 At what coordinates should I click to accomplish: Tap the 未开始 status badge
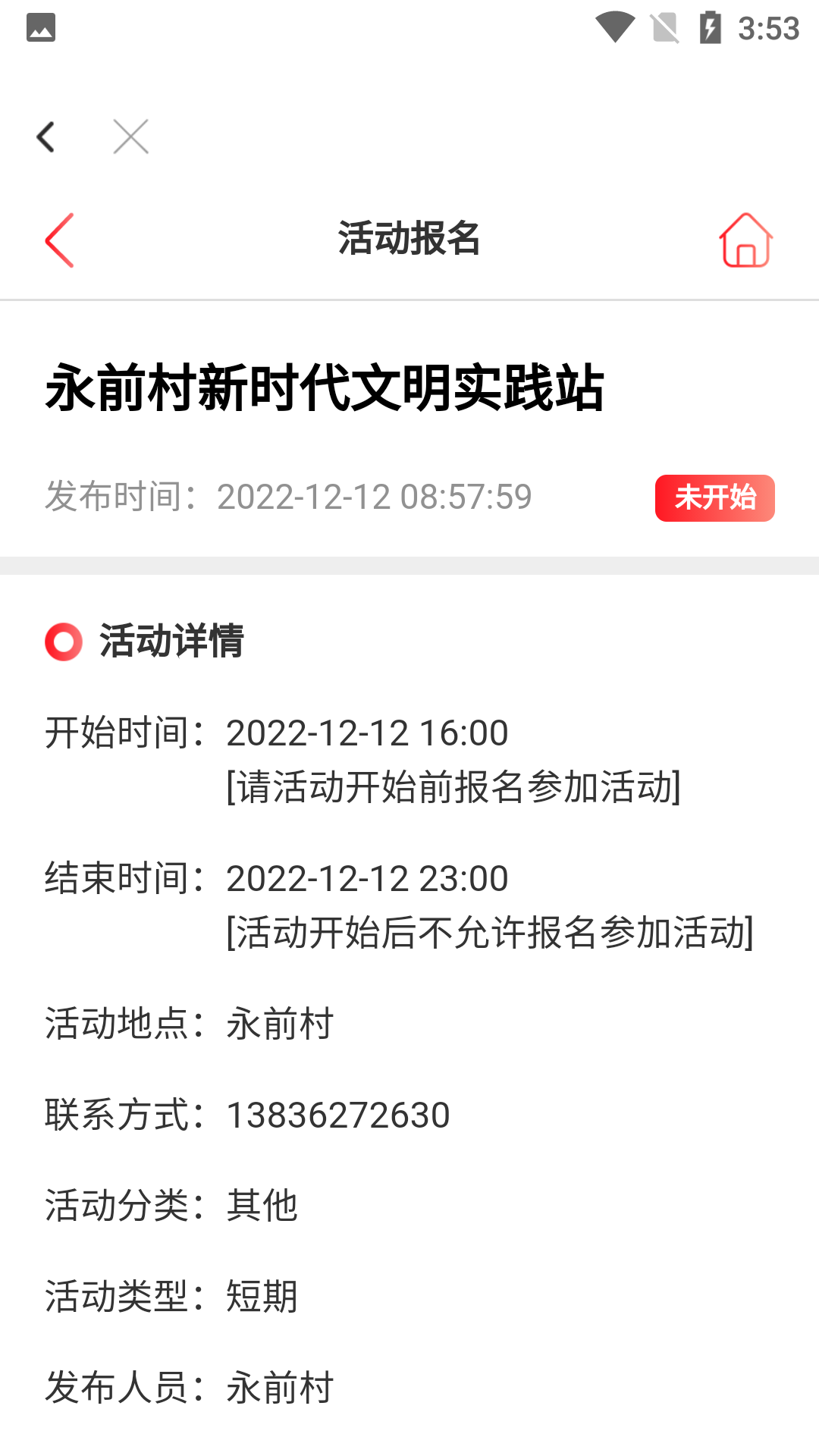tap(715, 497)
